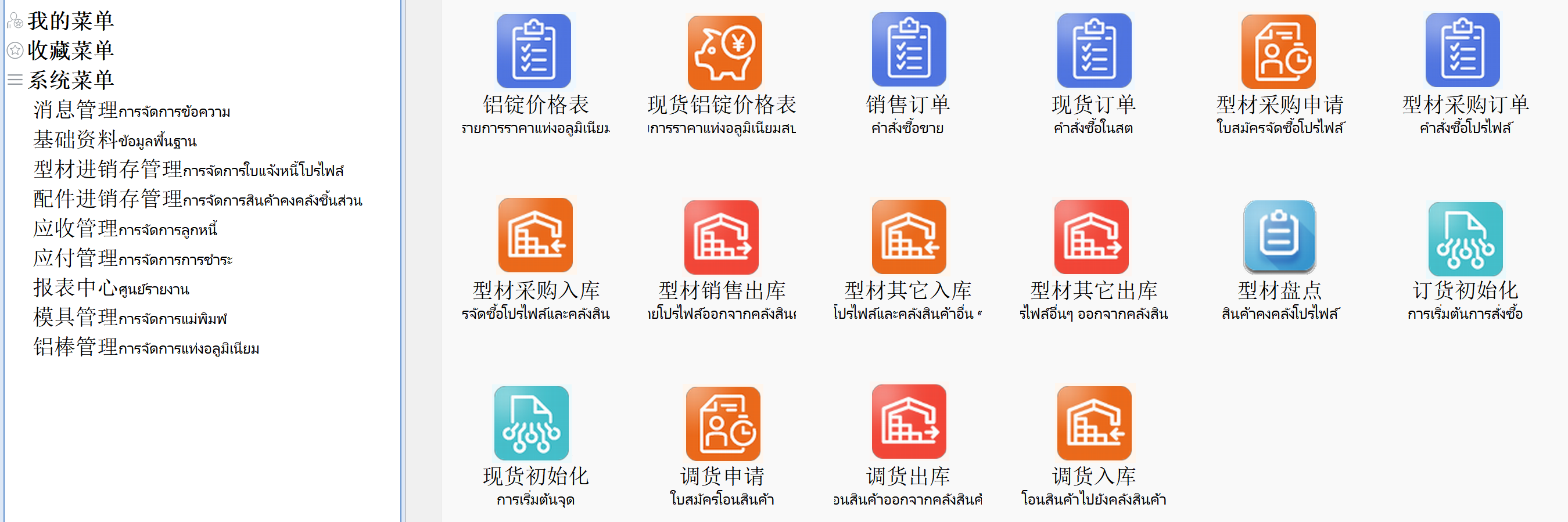Open the 现货铝锭价格表 tile

pos(724,53)
